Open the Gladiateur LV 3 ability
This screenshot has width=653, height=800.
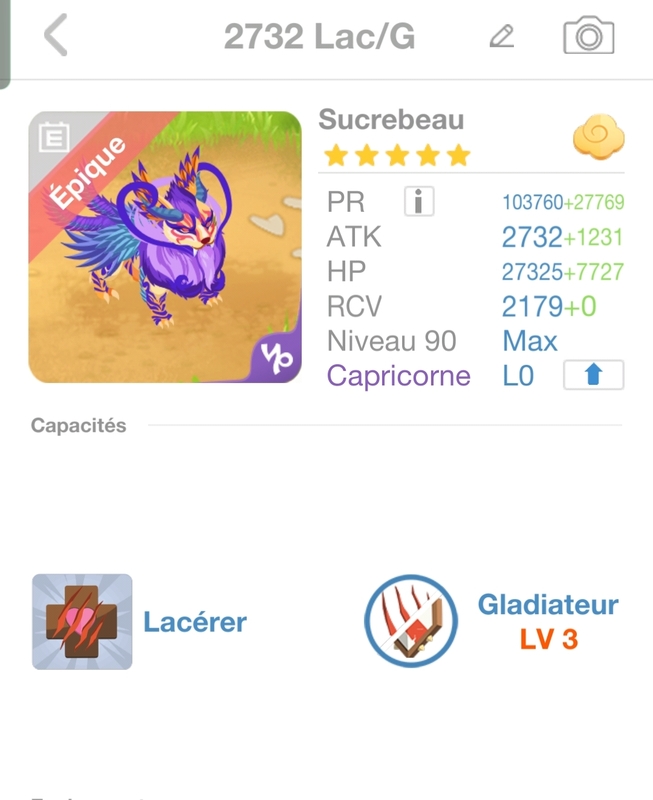pos(411,621)
